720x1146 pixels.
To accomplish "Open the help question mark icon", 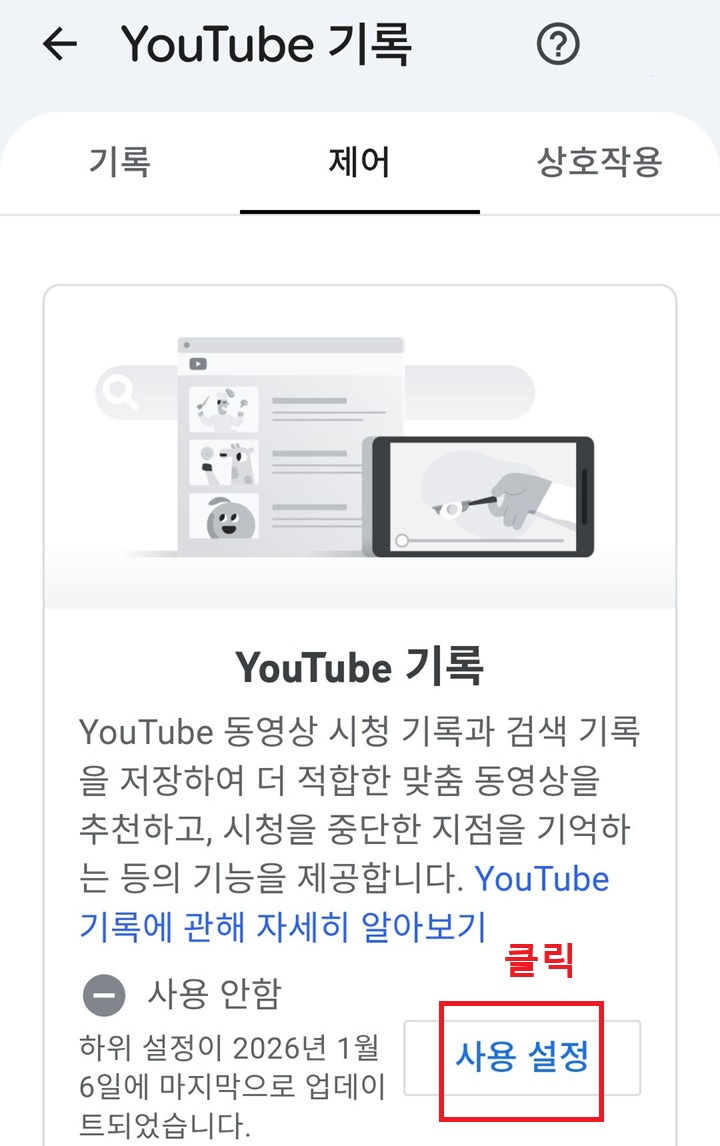I will tap(559, 44).
